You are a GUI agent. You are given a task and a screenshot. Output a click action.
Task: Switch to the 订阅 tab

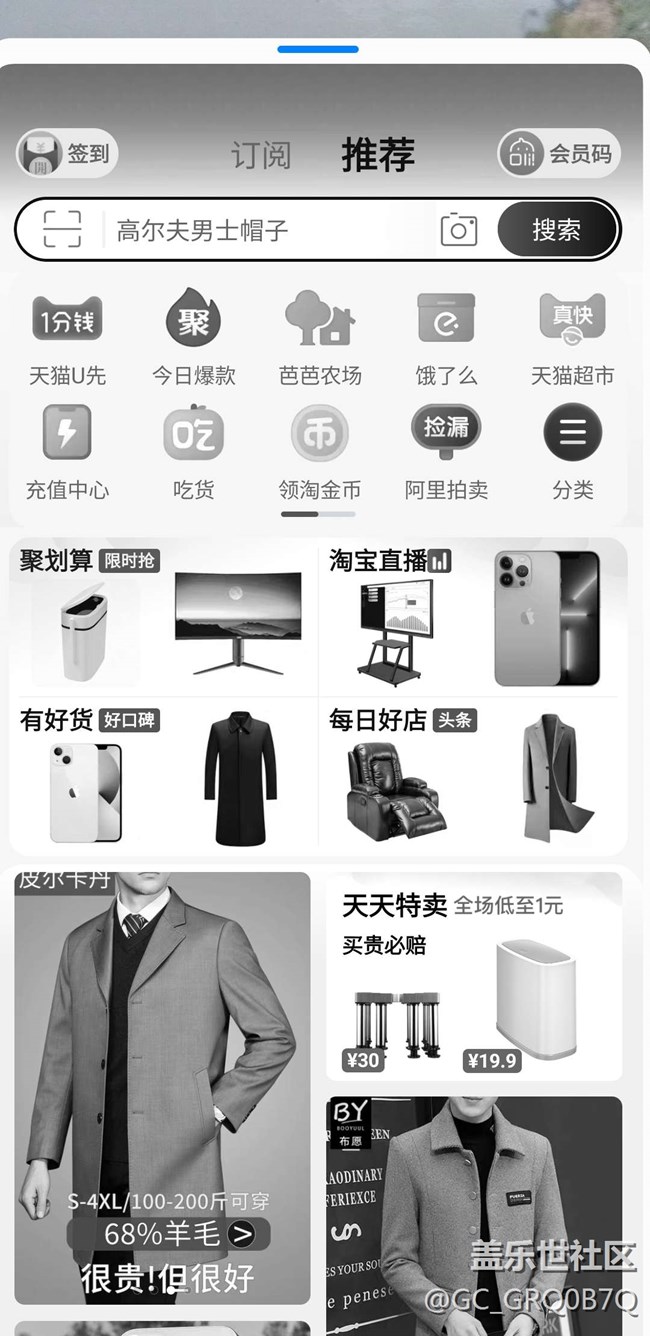261,155
